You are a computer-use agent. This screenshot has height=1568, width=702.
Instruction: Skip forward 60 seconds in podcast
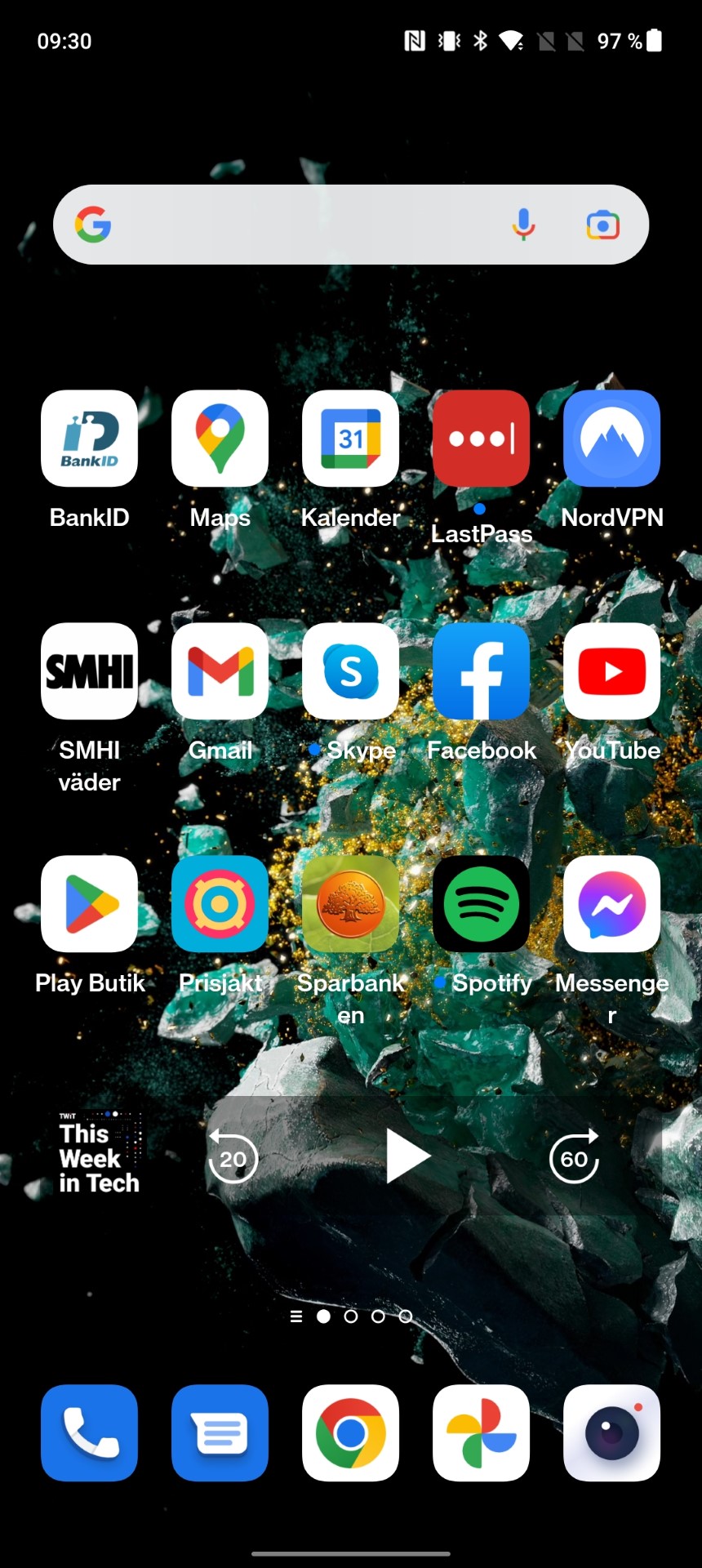tap(575, 1156)
